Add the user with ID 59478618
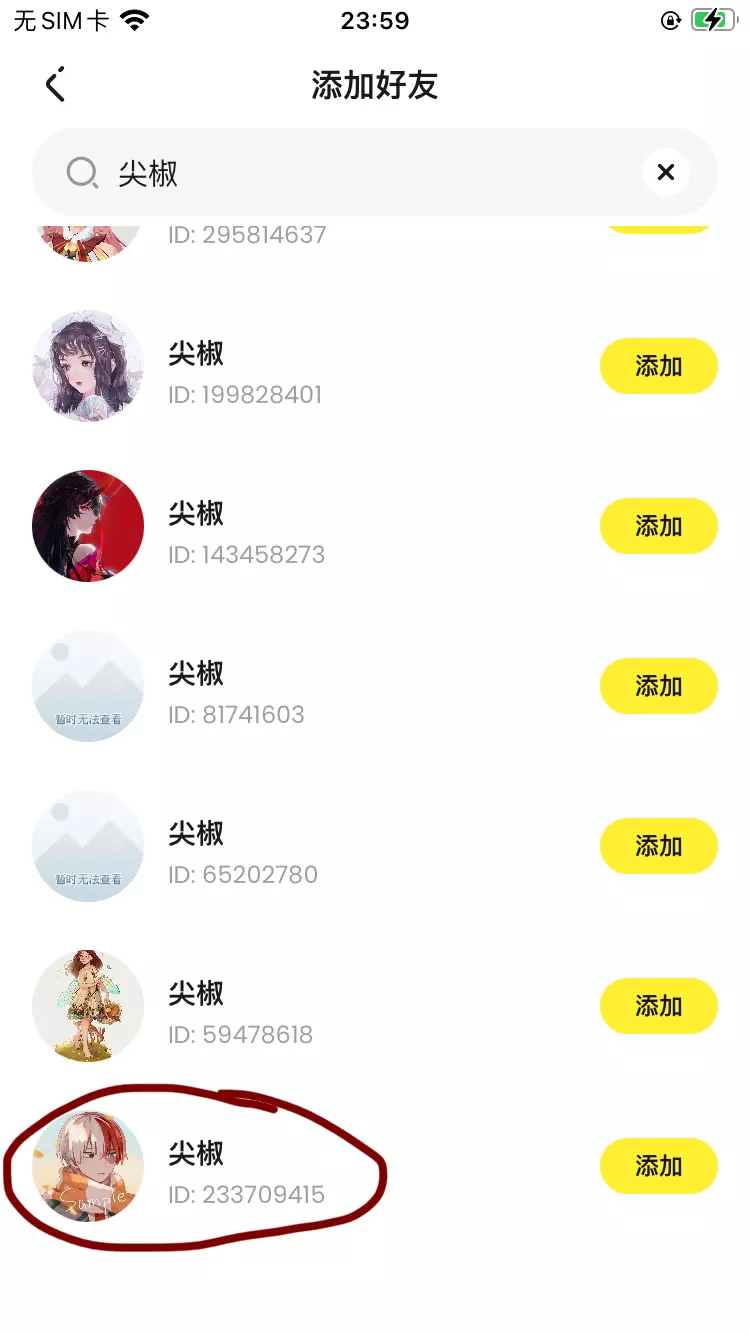The width and height of the screenshot is (750, 1334). (x=658, y=1006)
